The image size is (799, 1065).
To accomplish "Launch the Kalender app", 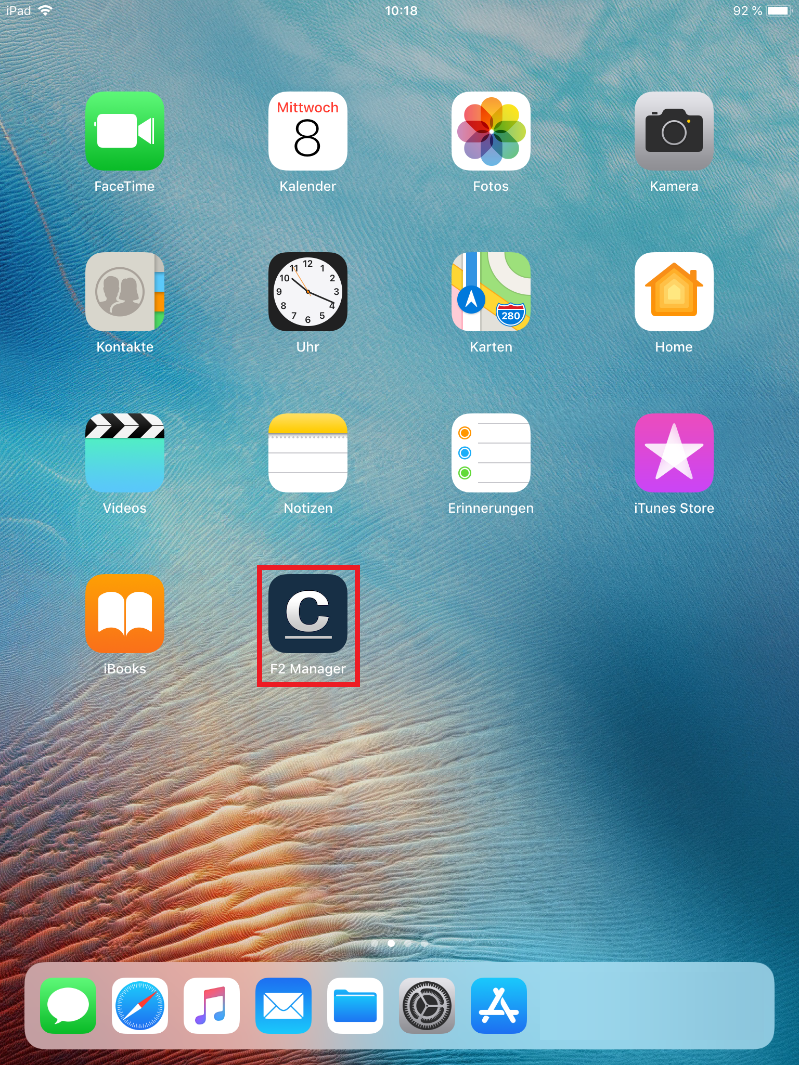I will pos(307,131).
